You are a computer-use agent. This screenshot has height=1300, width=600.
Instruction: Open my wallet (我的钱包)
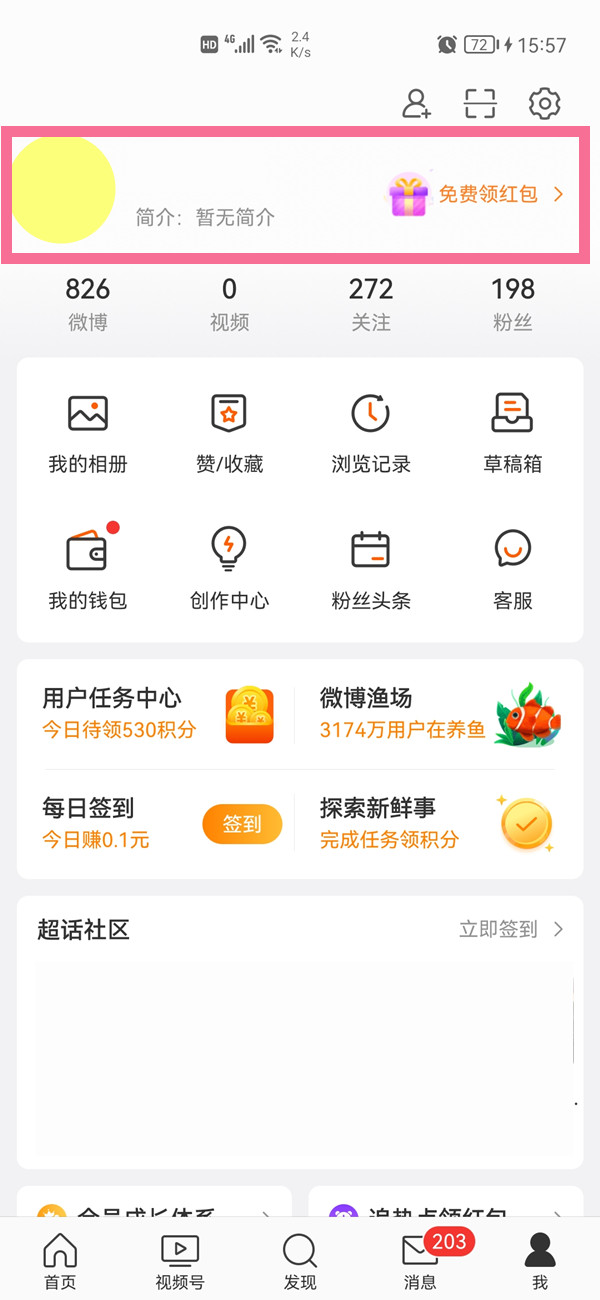pyautogui.click(x=88, y=570)
